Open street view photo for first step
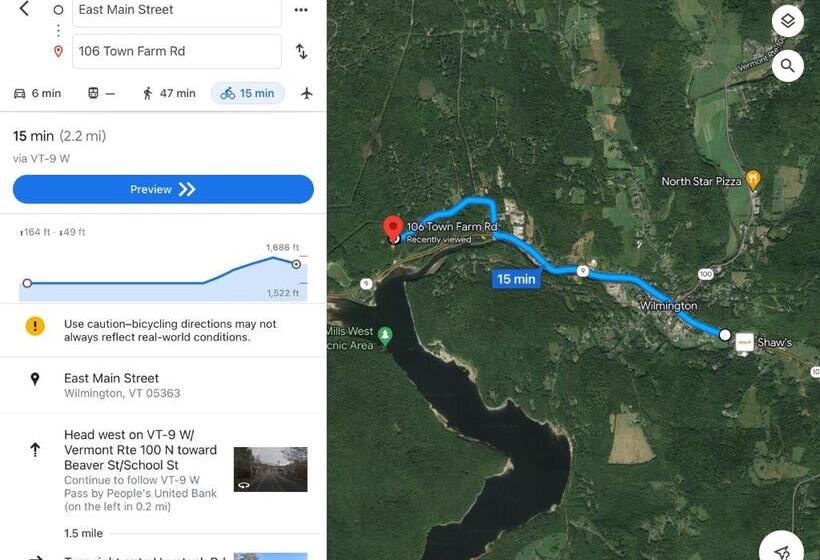The image size is (820, 560). [x=270, y=469]
